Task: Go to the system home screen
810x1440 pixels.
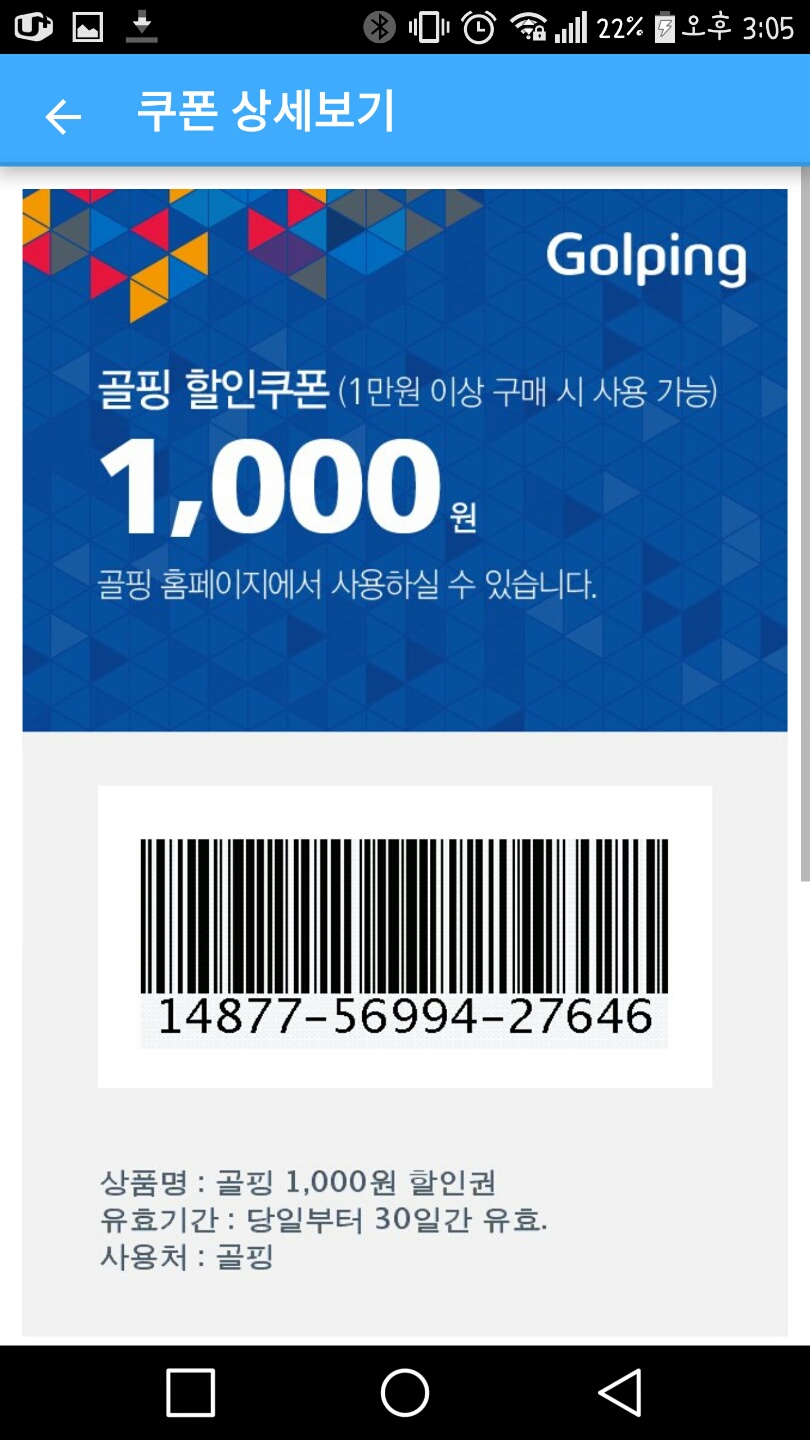Action: [x=405, y=1392]
